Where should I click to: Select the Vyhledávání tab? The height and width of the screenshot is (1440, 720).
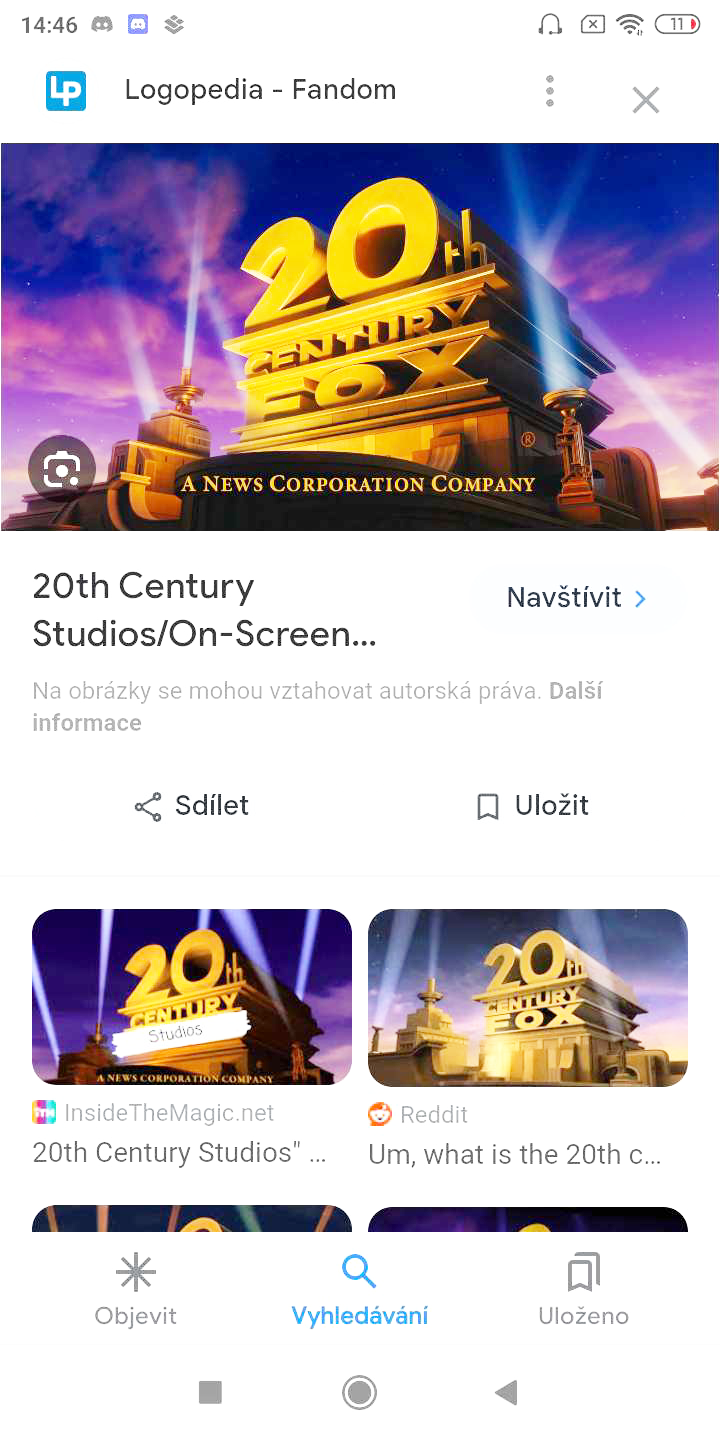(x=359, y=1290)
